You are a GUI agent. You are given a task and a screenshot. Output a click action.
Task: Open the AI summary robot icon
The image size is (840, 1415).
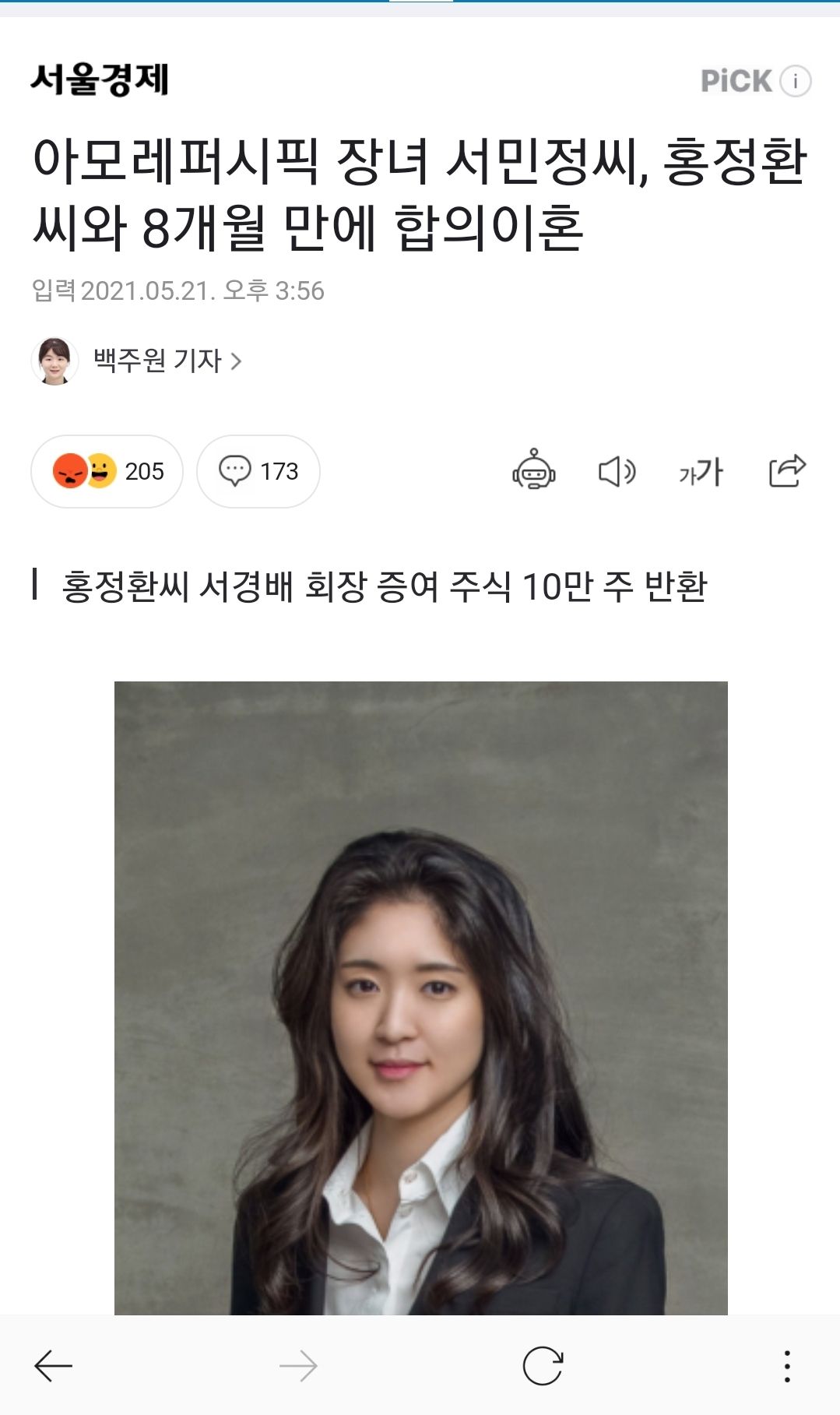click(x=534, y=470)
